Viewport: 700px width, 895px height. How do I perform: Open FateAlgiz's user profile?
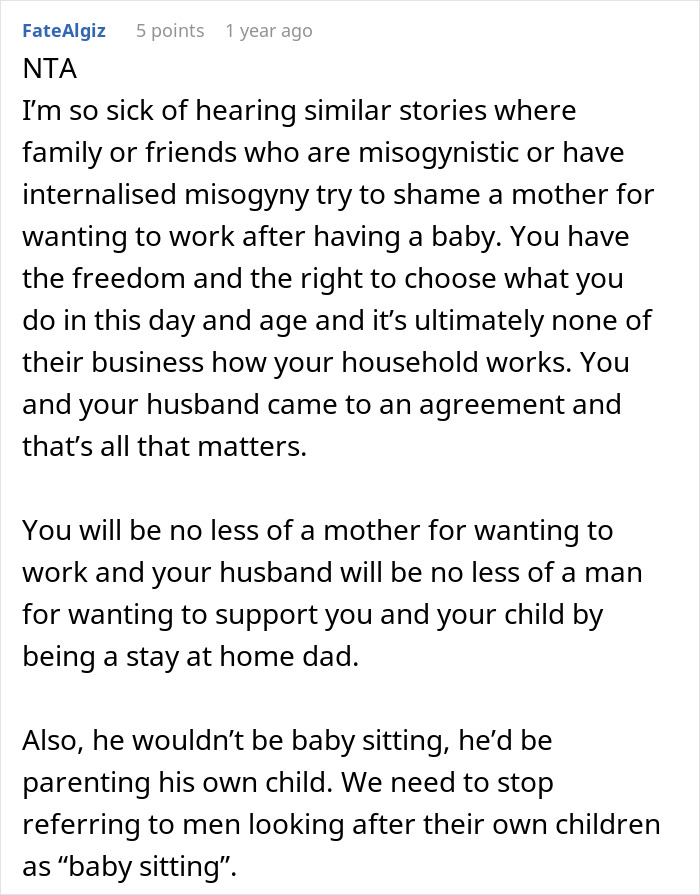[x=66, y=31]
